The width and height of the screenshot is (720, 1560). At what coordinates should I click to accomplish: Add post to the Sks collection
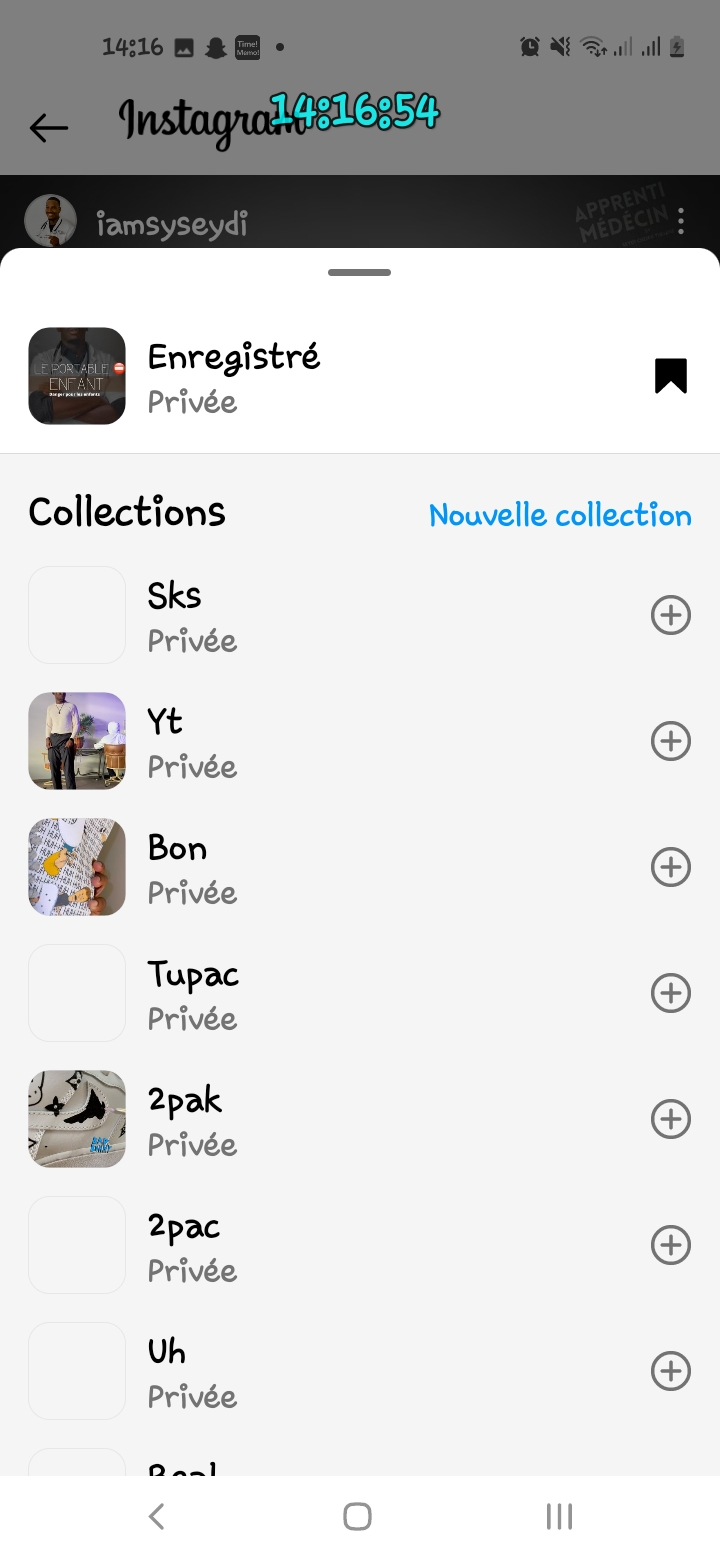click(671, 615)
